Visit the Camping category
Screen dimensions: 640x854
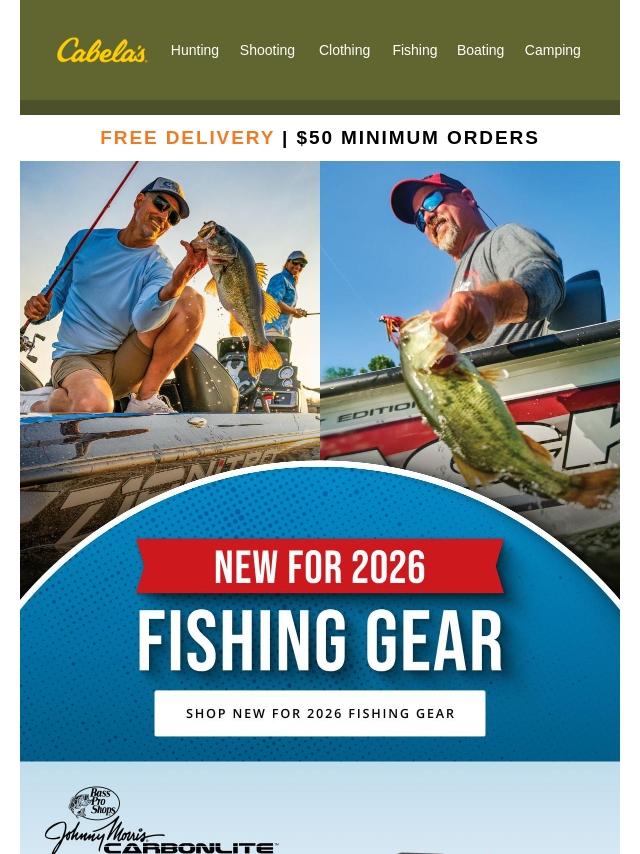[x=552, y=50]
